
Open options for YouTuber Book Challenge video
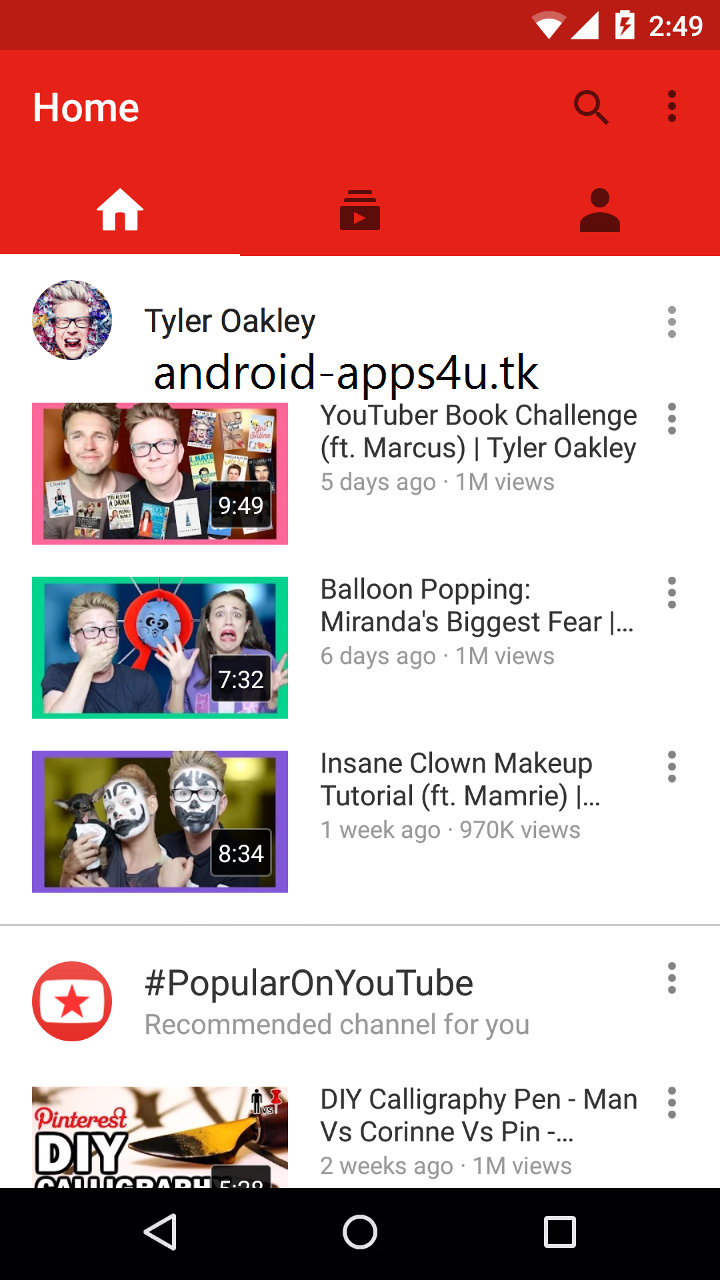[x=671, y=418]
